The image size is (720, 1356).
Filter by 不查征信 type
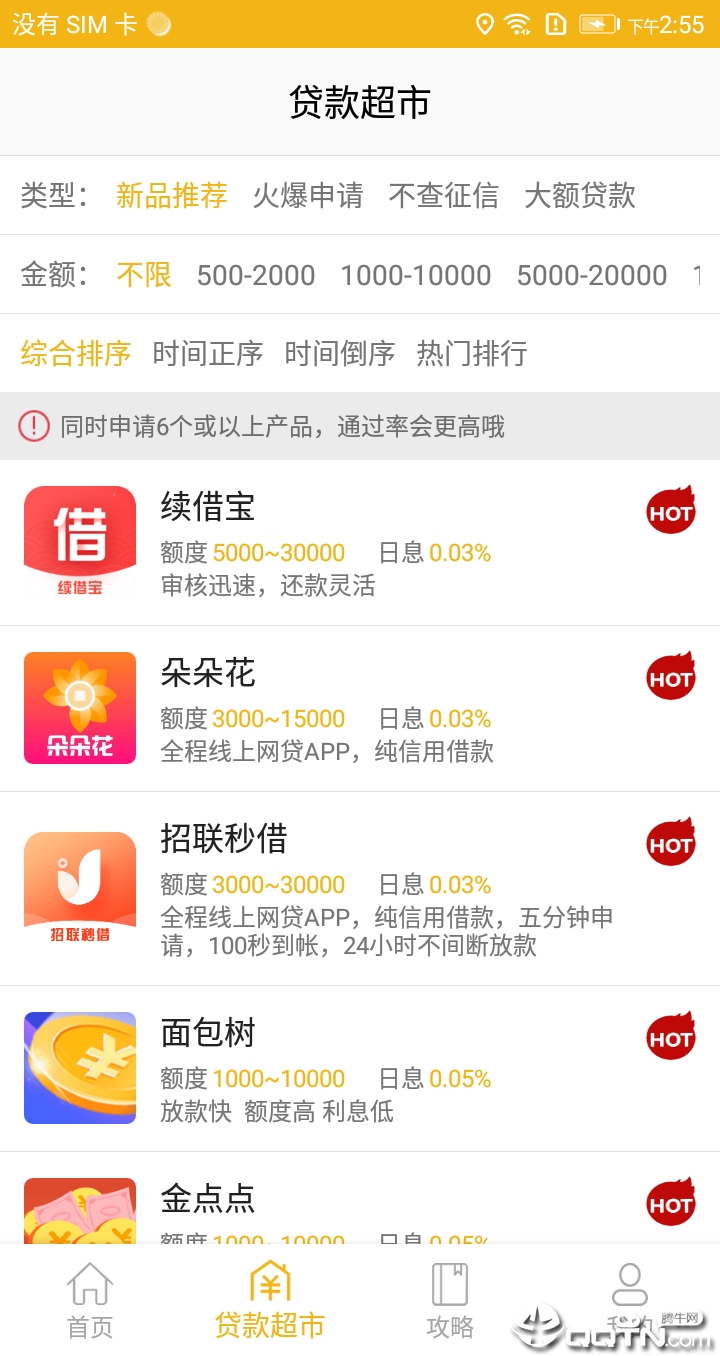click(443, 196)
